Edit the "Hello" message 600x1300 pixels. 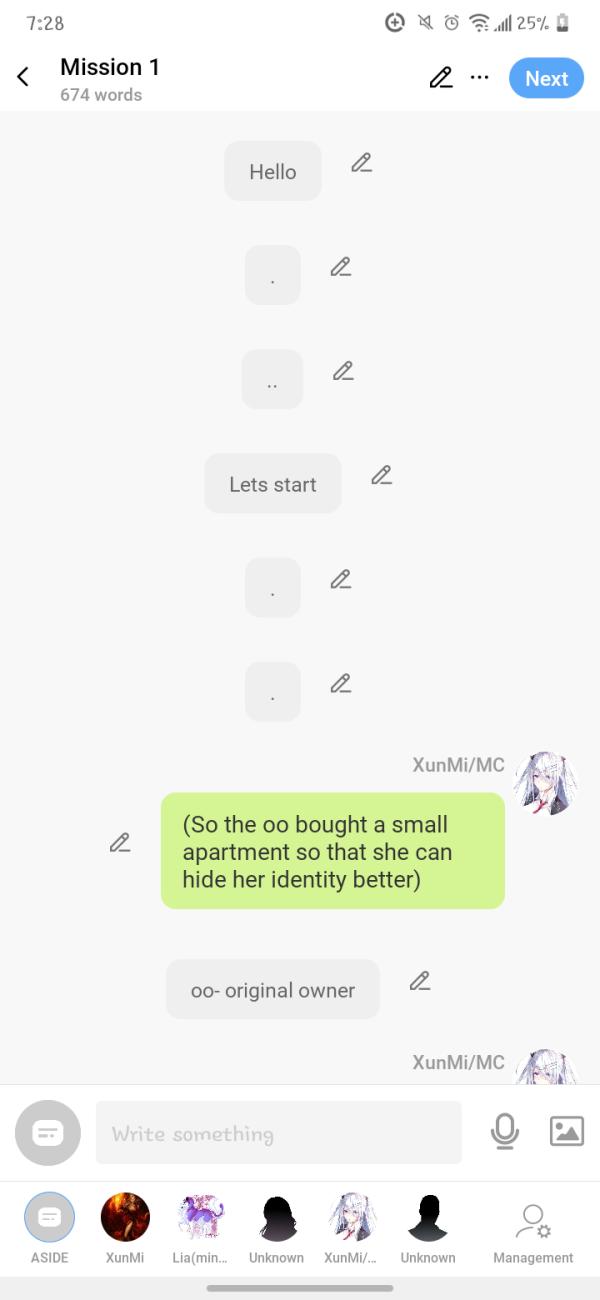(361, 163)
